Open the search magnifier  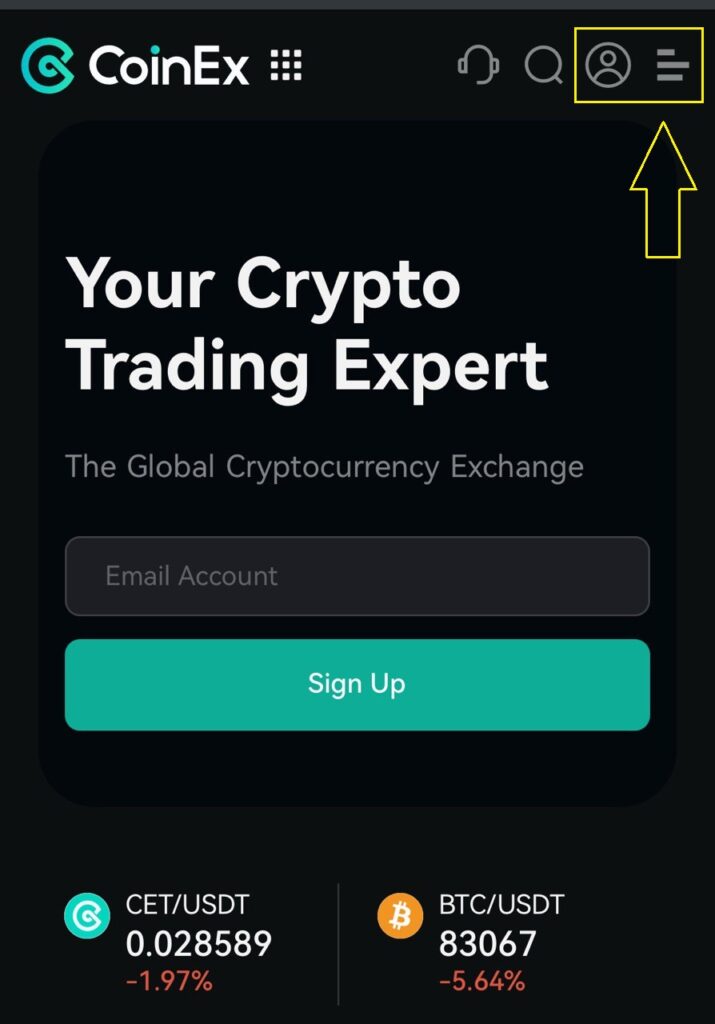(x=544, y=66)
